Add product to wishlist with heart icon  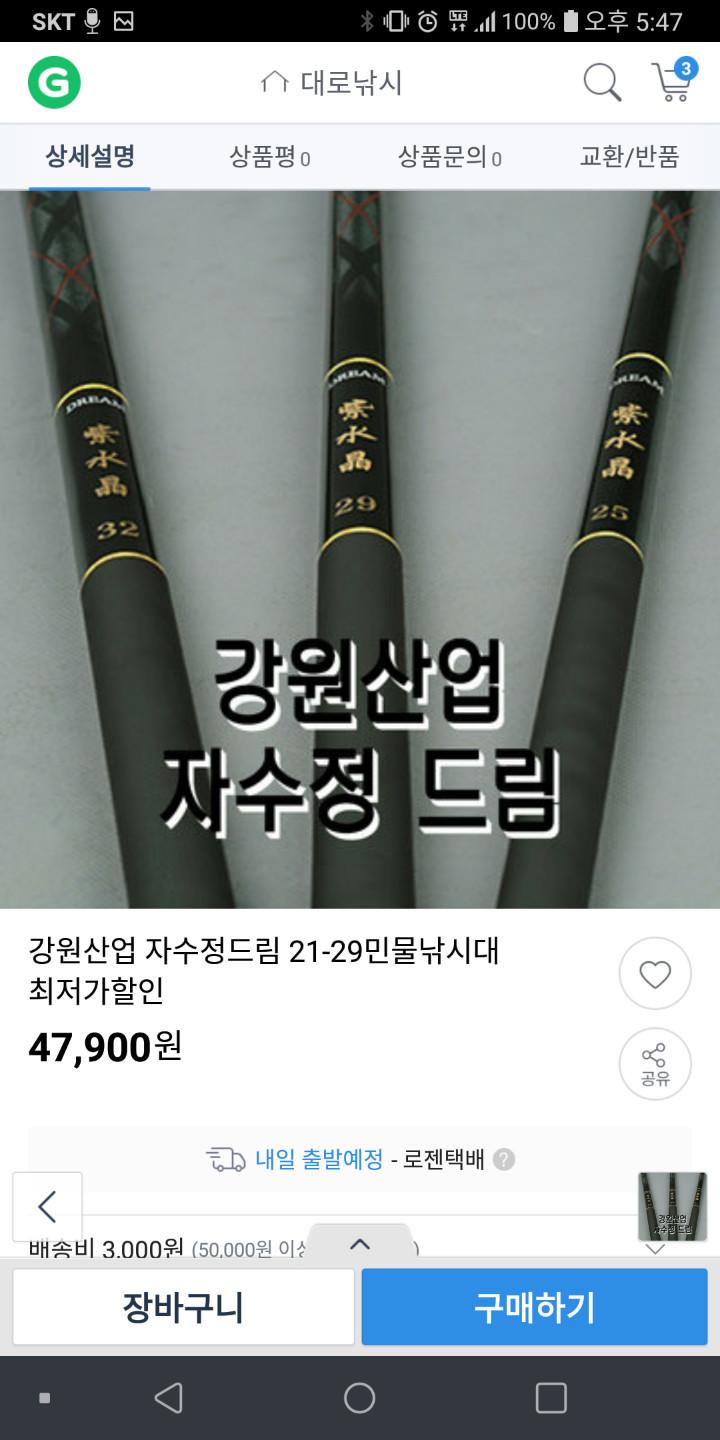point(655,974)
